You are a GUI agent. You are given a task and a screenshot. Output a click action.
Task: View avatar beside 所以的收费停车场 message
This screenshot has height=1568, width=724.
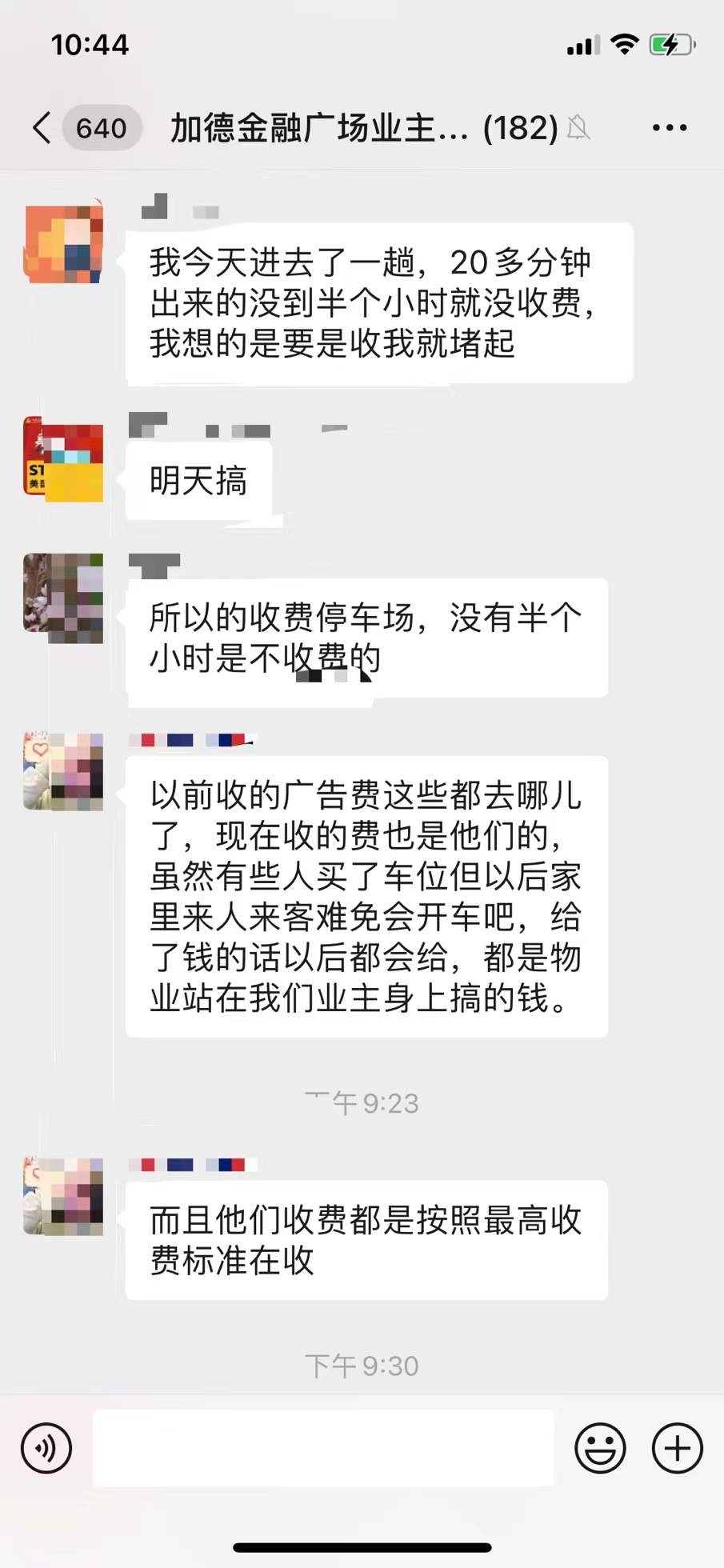63,597
